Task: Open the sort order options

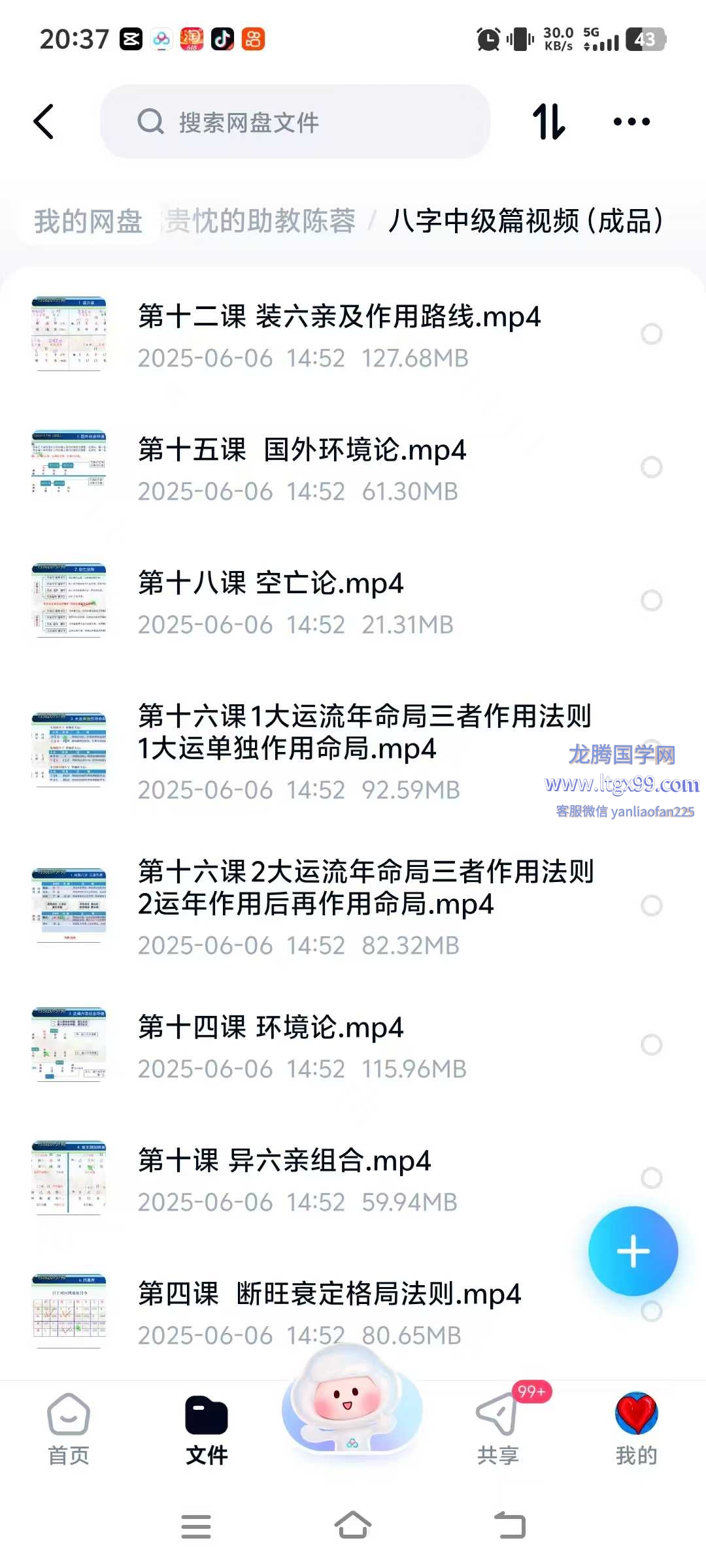Action: click(548, 122)
